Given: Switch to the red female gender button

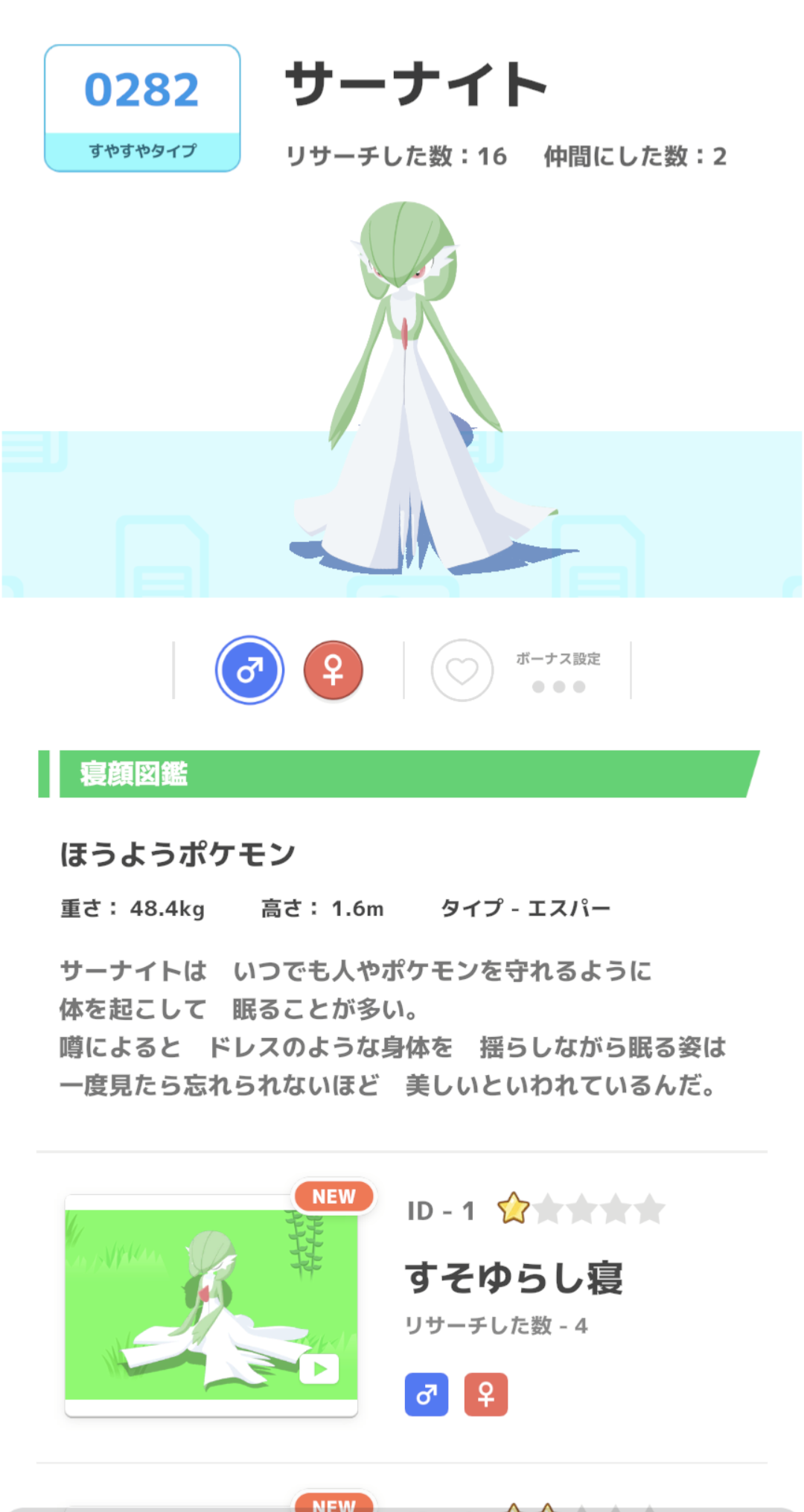Looking at the screenshot, I should pyautogui.click(x=333, y=670).
